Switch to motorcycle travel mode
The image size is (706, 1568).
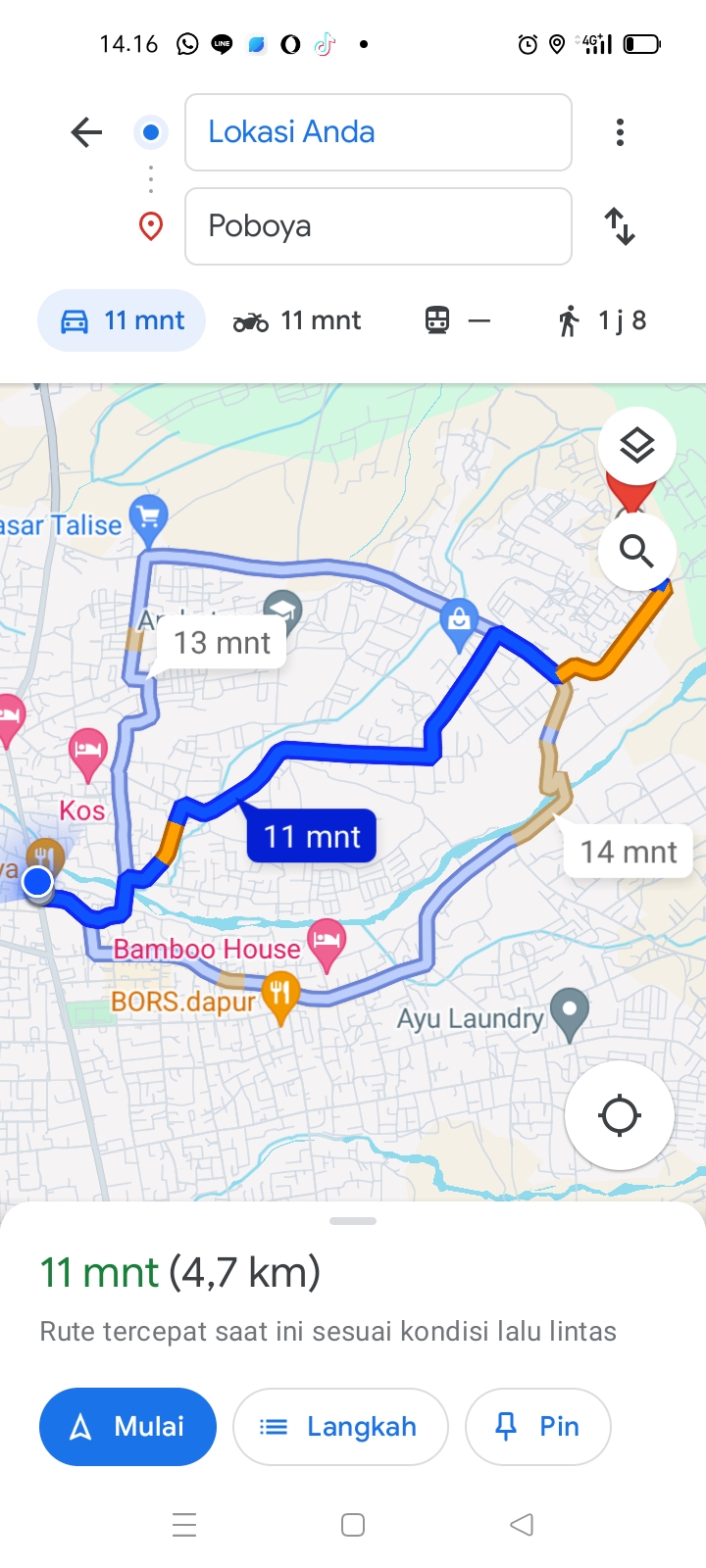(297, 320)
